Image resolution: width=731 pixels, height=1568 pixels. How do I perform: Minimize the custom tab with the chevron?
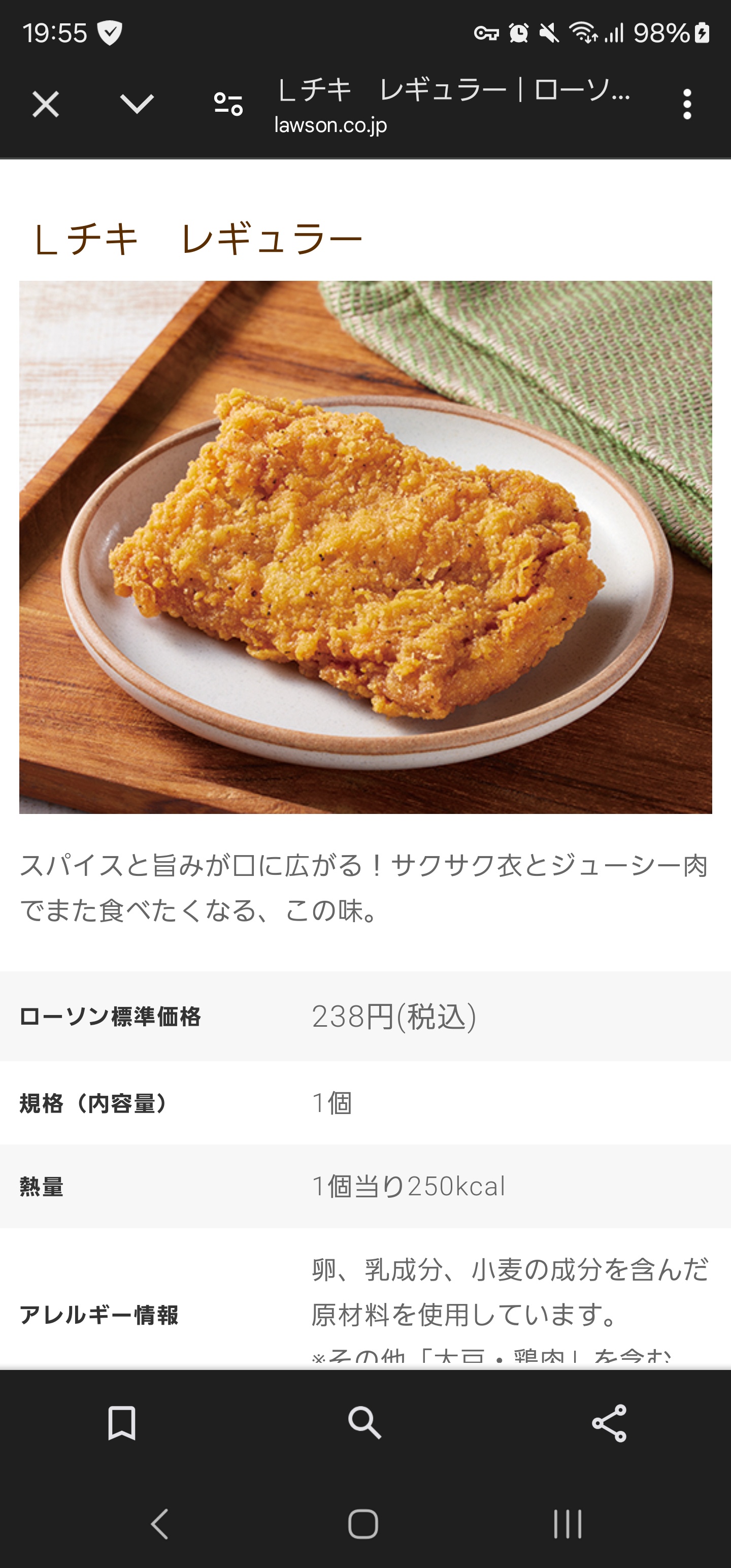(x=137, y=104)
